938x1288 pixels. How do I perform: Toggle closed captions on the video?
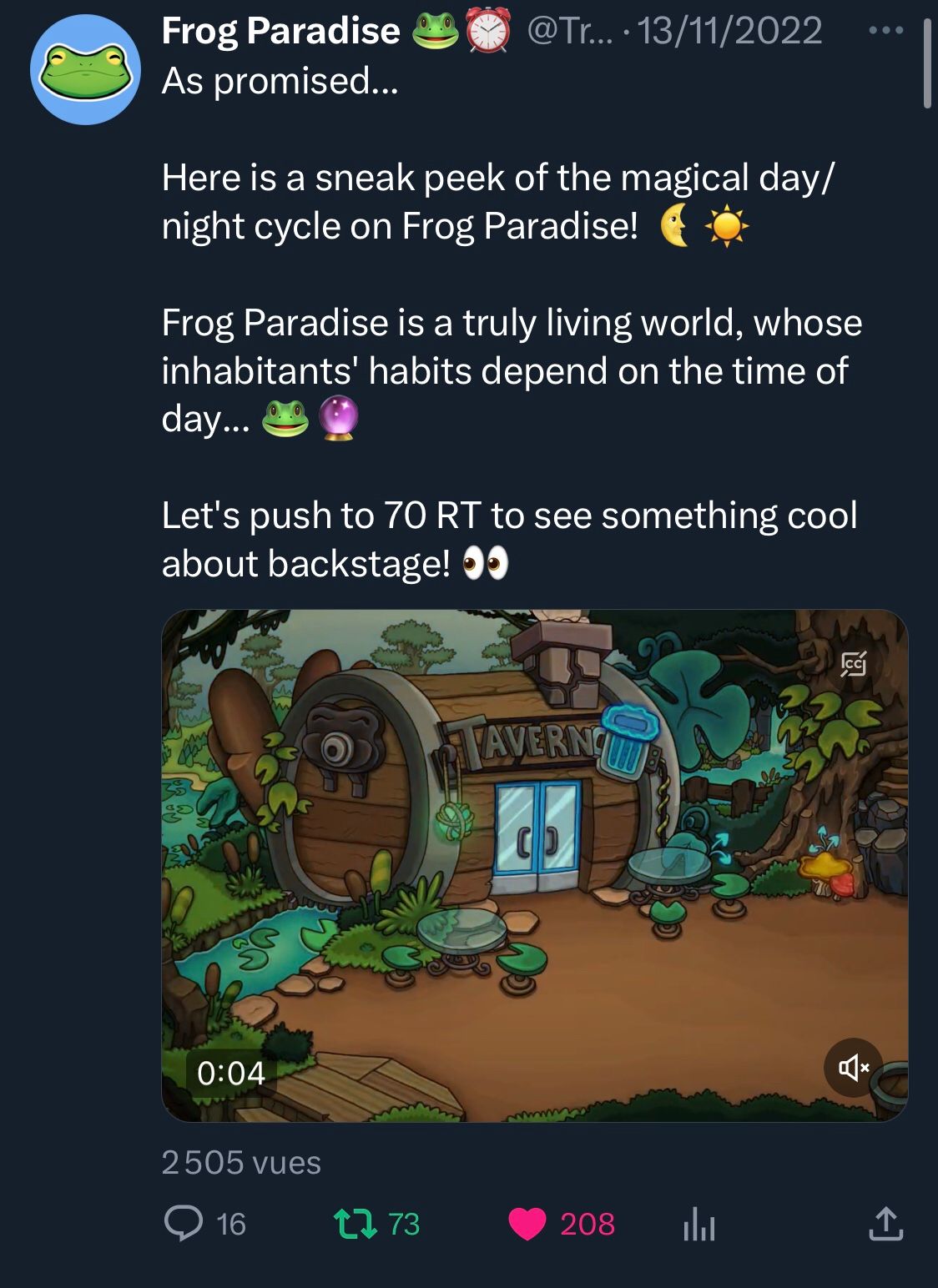(x=853, y=664)
